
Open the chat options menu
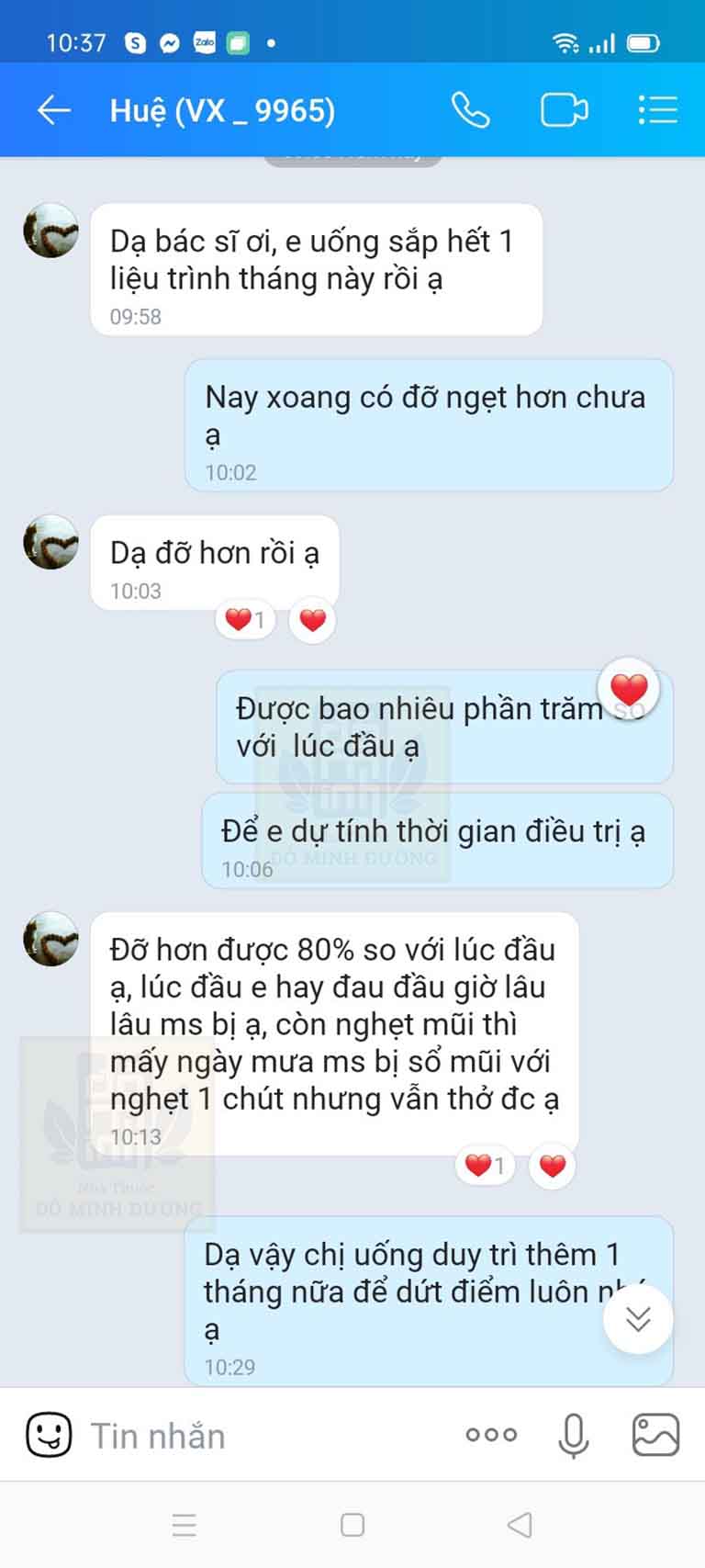657,110
